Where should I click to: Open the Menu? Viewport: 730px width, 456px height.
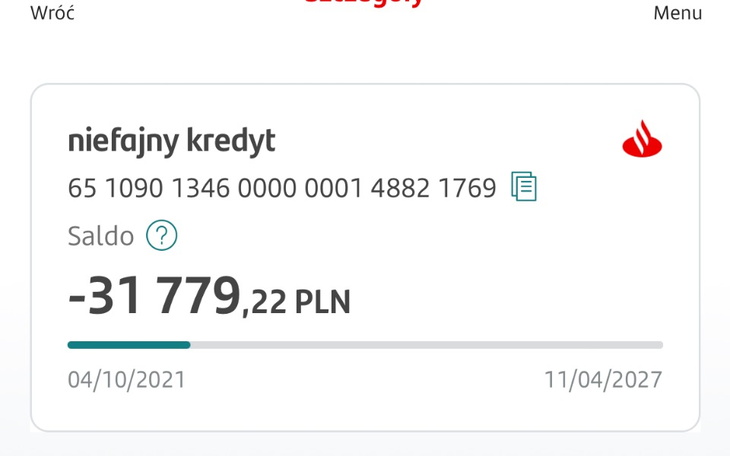point(677,13)
